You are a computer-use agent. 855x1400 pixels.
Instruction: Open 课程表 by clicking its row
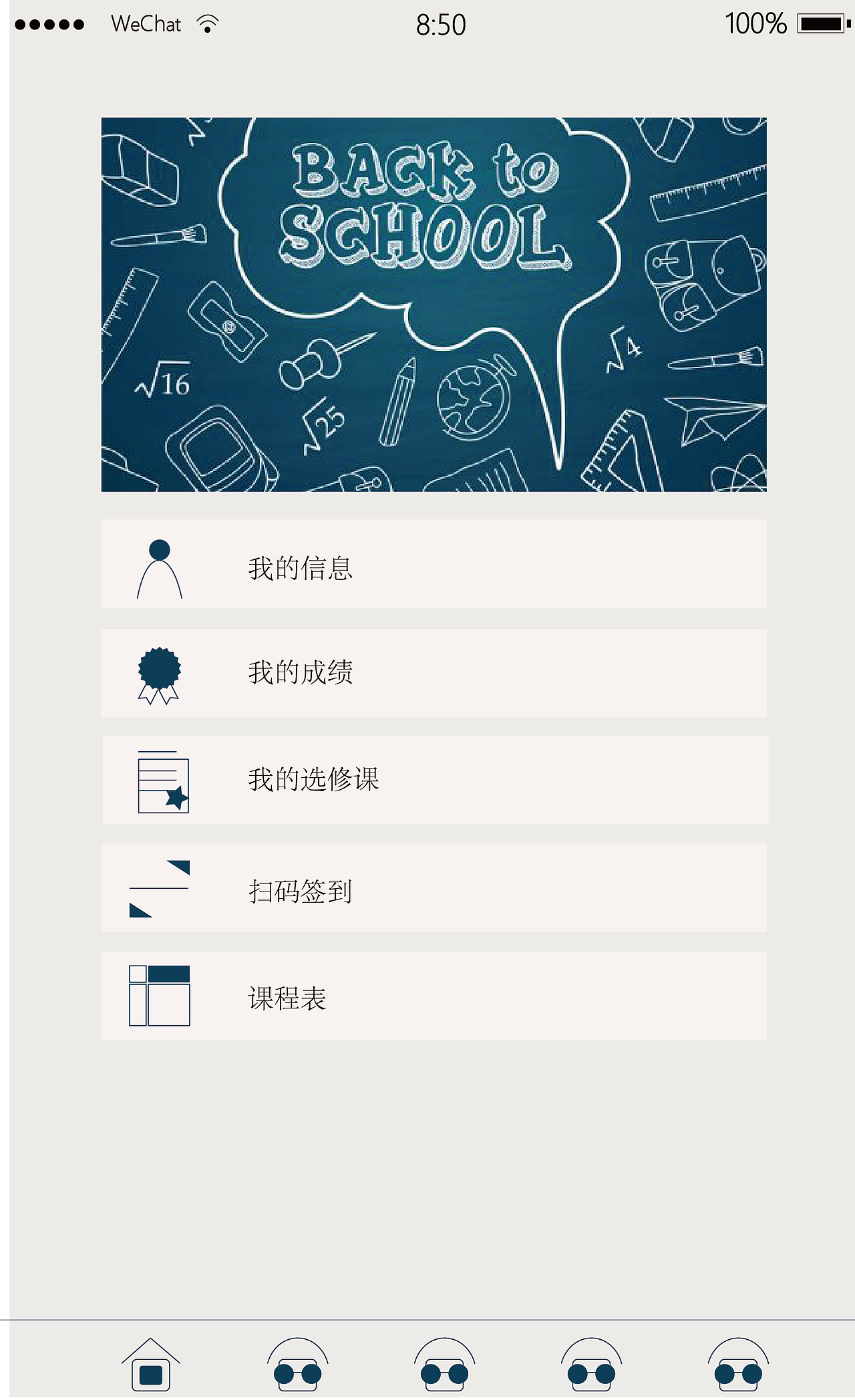coord(434,996)
